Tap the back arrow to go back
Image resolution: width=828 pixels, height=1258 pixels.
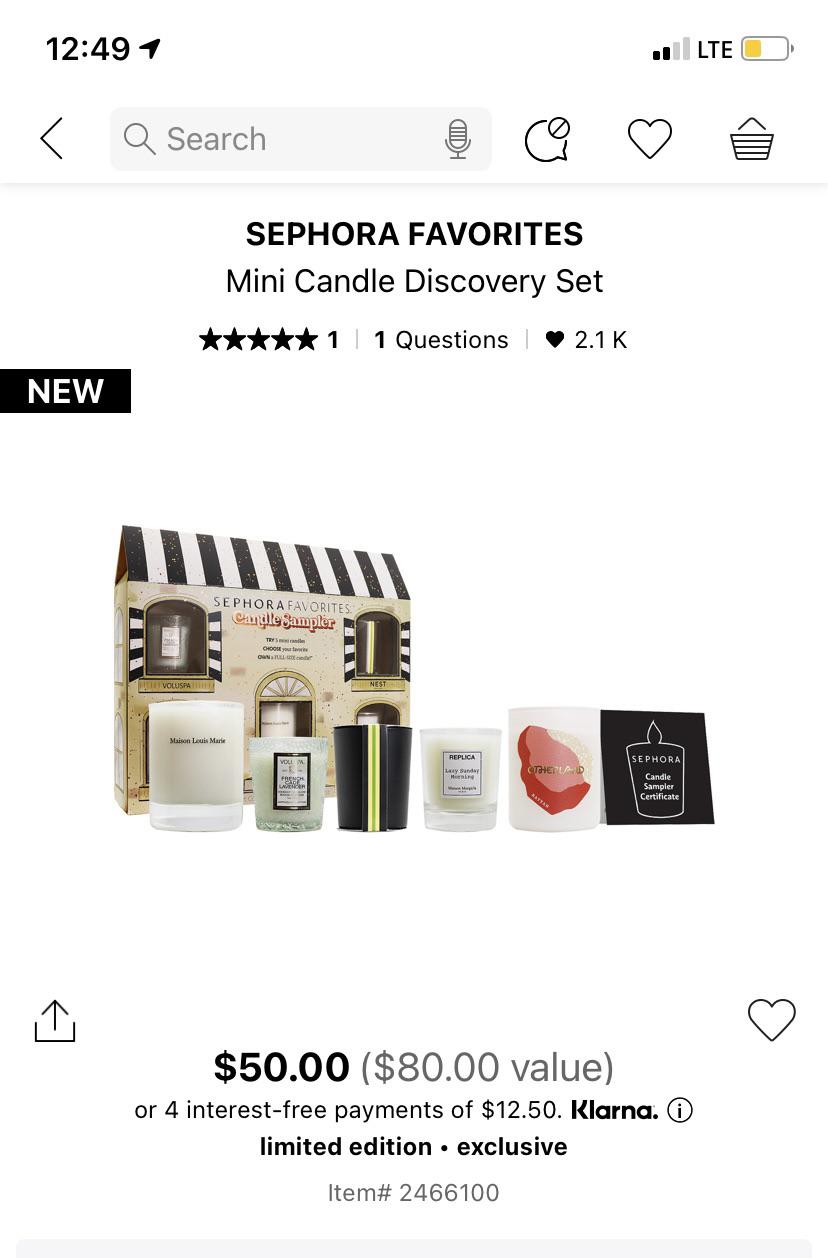coord(51,138)
